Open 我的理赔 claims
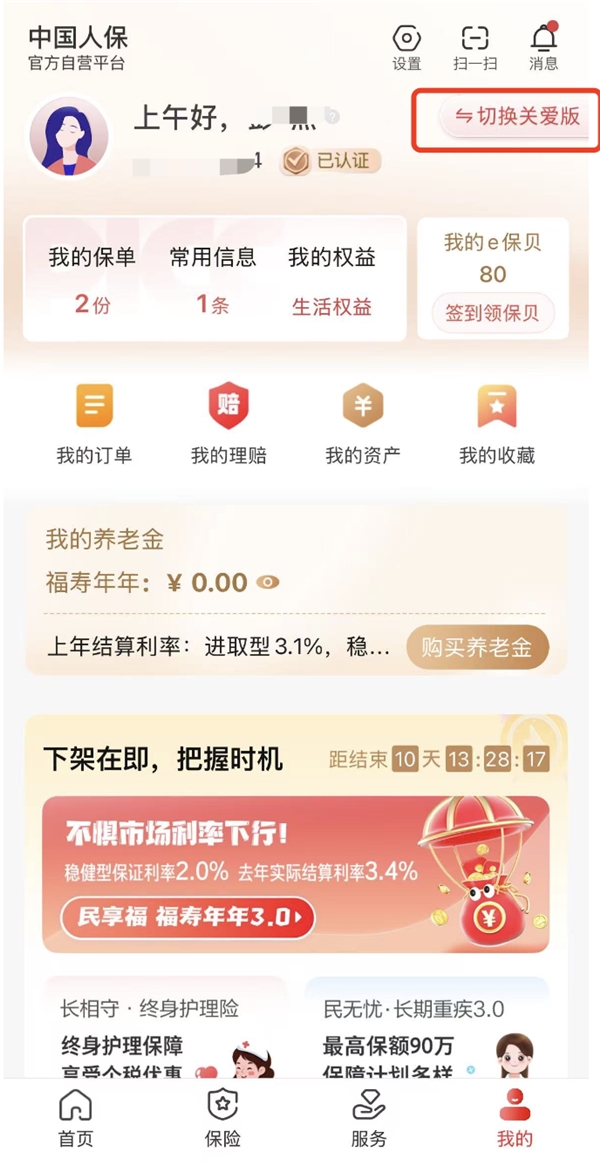This screenshot has height=1165, width=600. [x=228, y=426]
